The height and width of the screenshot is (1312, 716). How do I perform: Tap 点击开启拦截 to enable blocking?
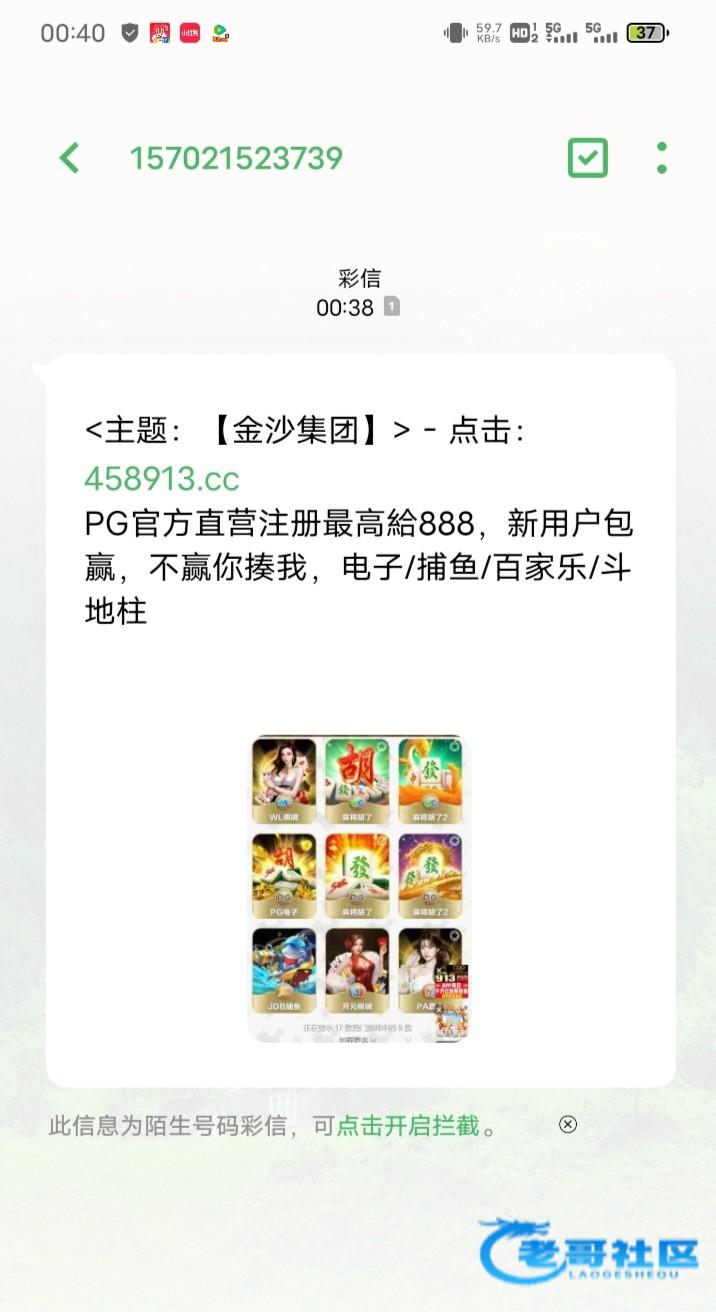point(408,1125)
